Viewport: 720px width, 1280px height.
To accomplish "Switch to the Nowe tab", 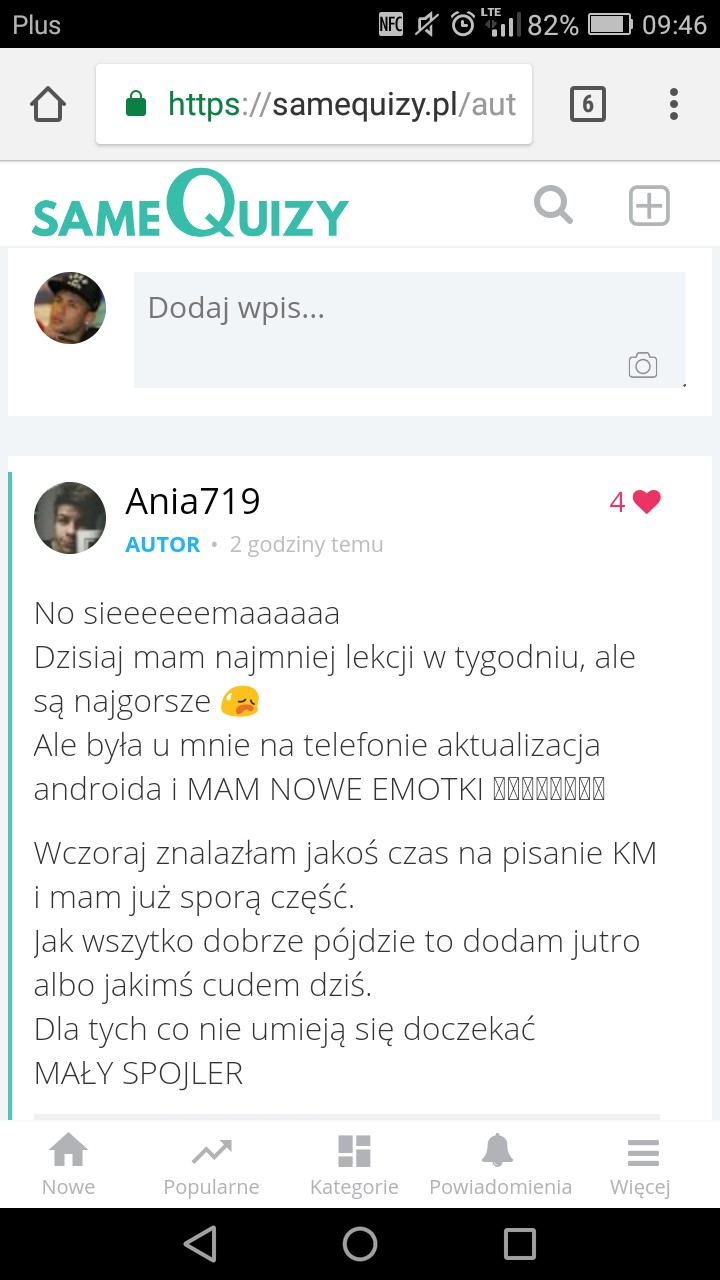I will click(x=68, y=1165).
